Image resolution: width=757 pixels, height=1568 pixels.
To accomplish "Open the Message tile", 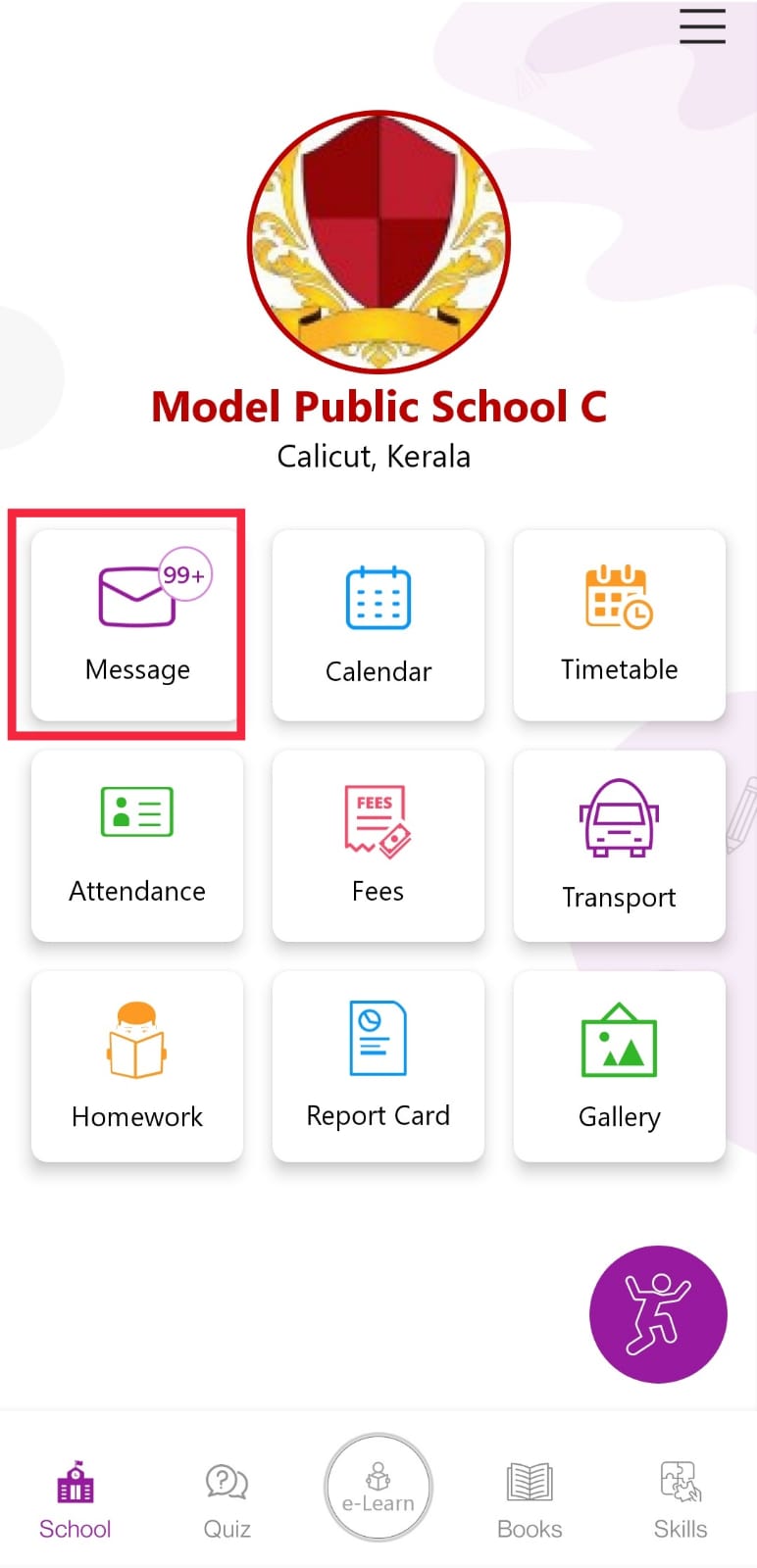I will [x=137, y=624].
